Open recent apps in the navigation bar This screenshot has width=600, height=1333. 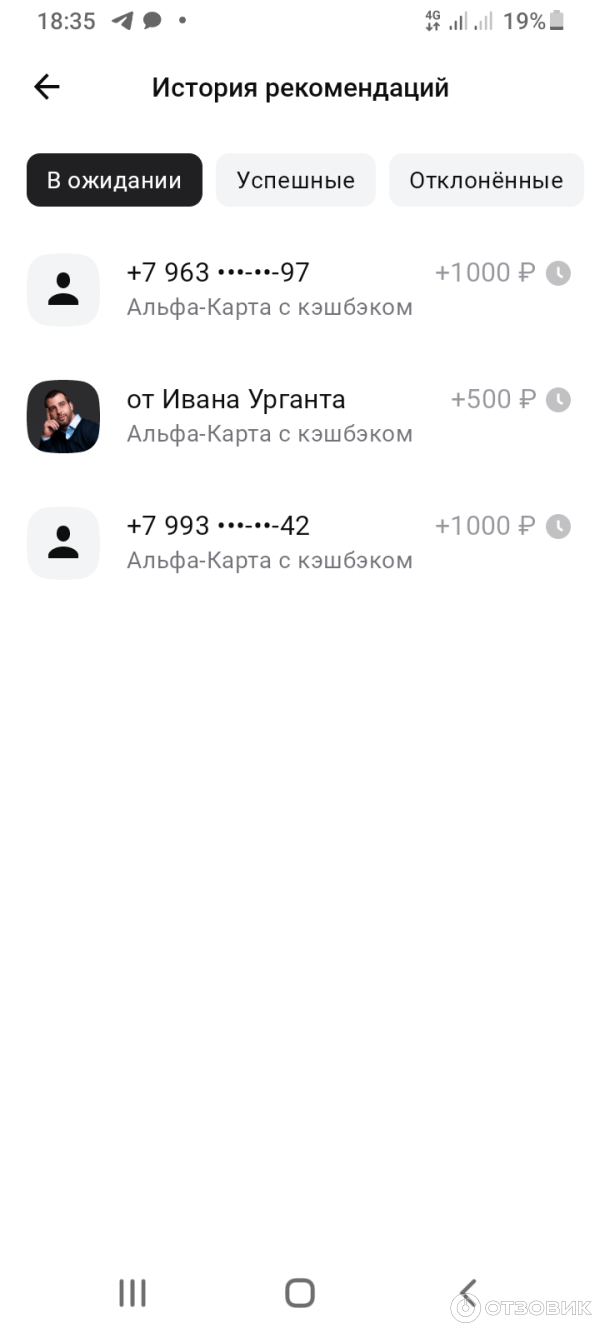pos(132,1293)
